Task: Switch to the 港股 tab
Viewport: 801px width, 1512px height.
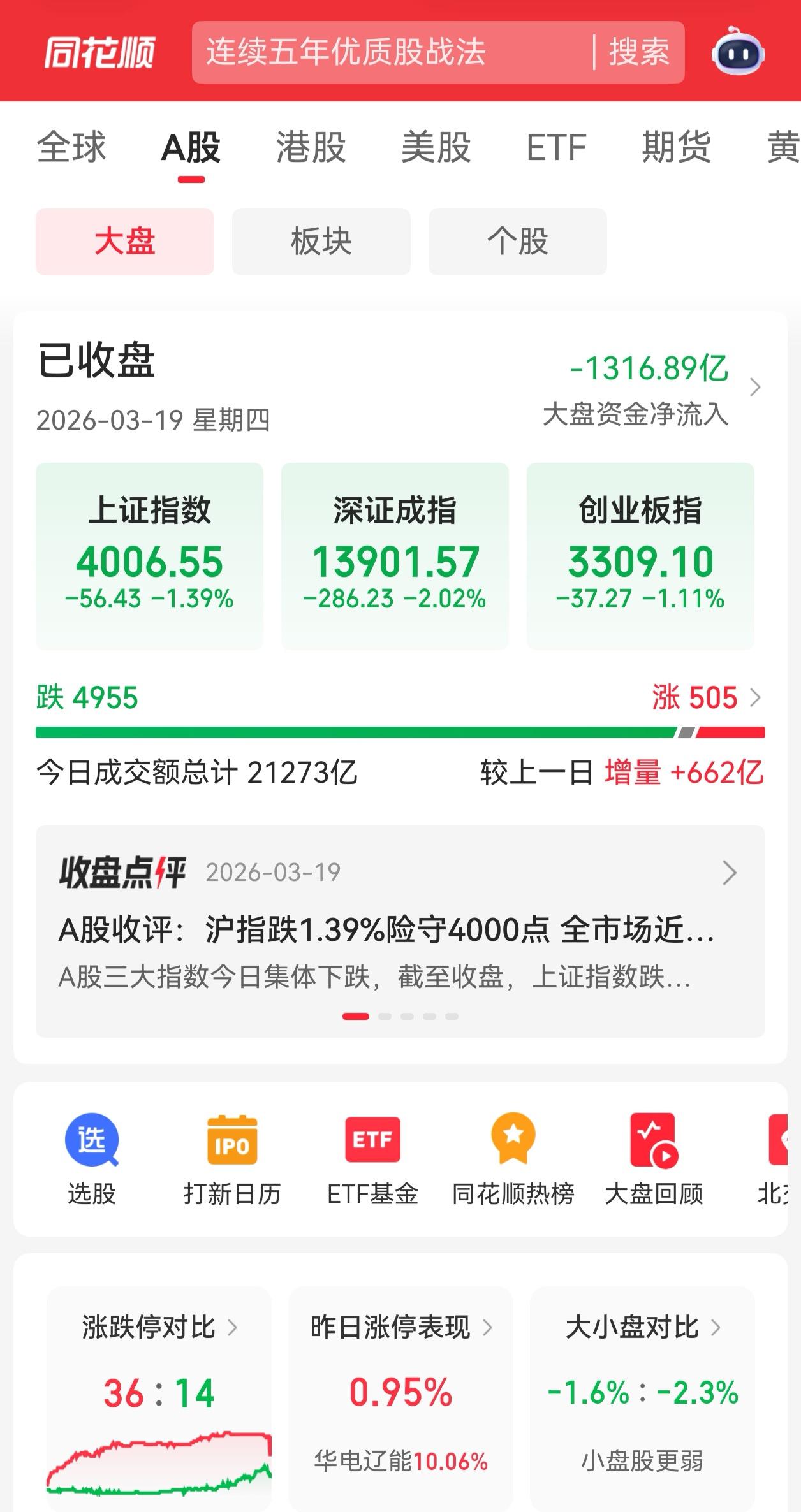Action: [312, 148]
